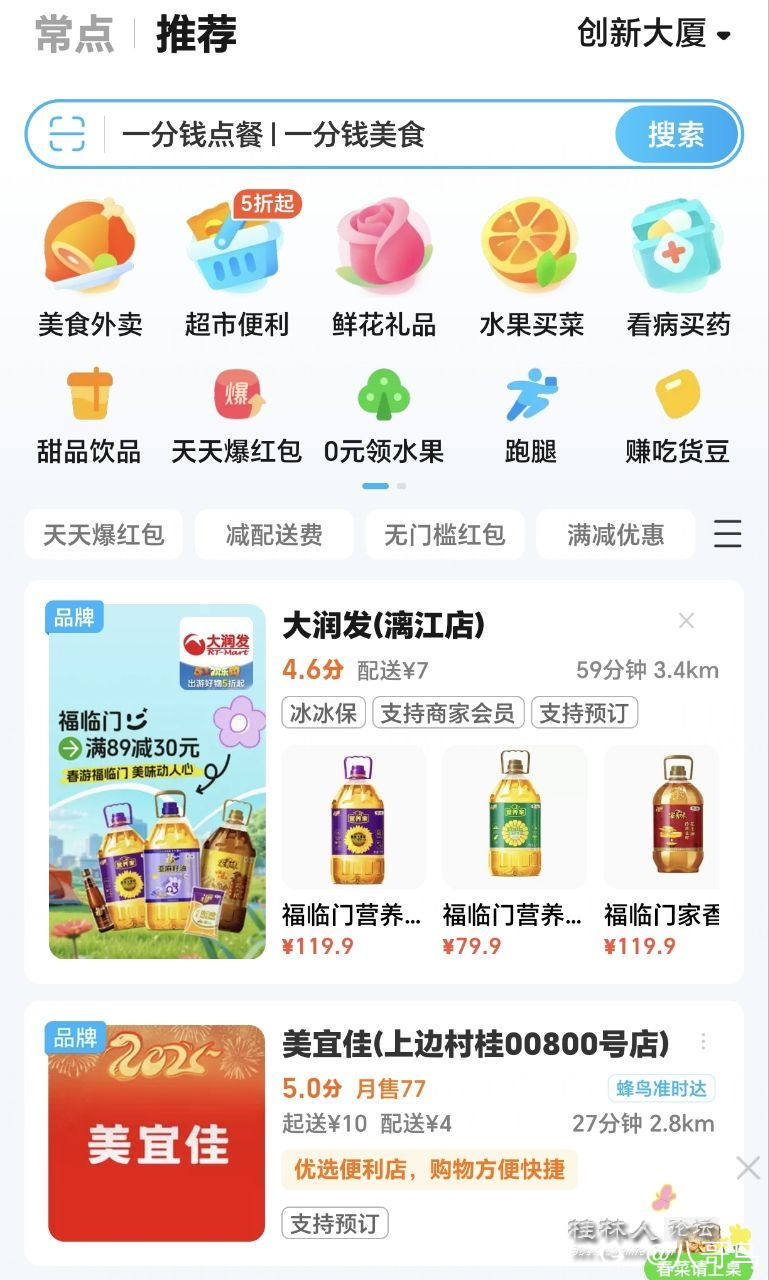The height and width of the screenshot is (1280, 769).
Task: Select the 满减优惠 filter chip
Action: 615,535
